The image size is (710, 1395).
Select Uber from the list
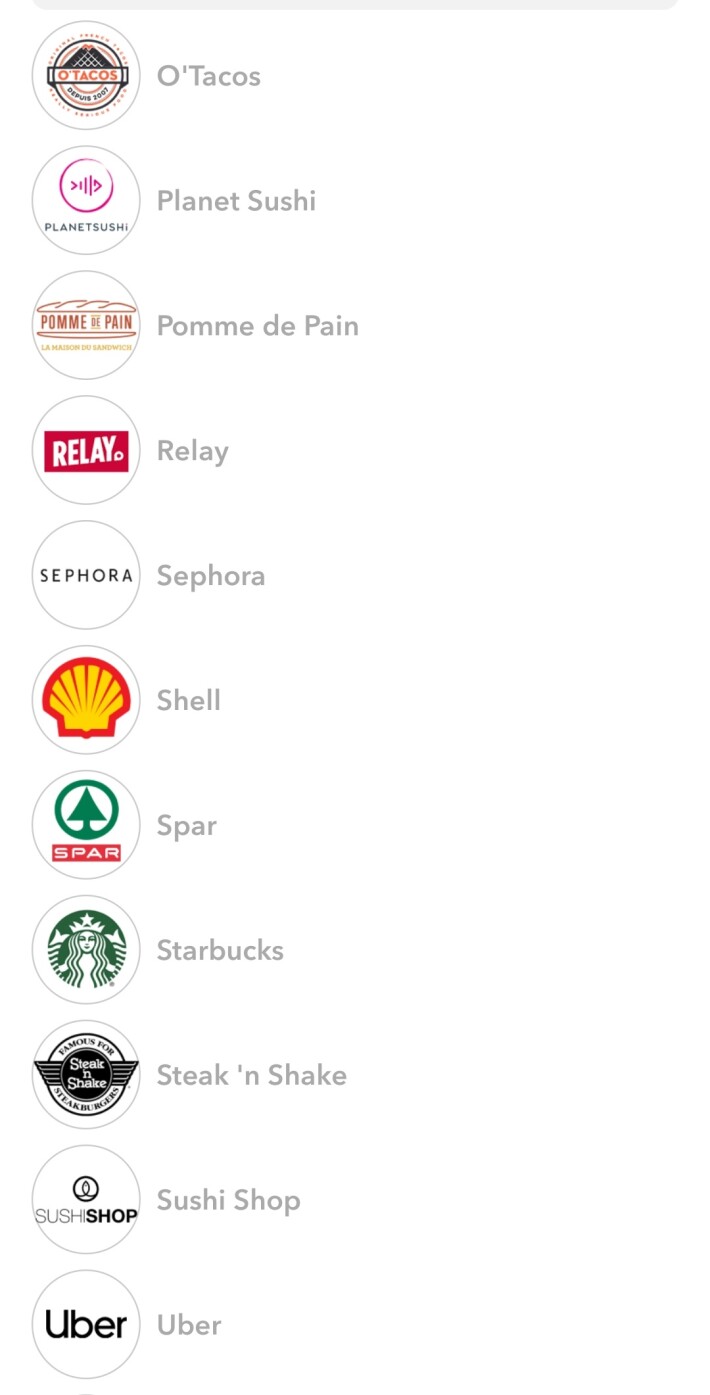pos(355,1325)
